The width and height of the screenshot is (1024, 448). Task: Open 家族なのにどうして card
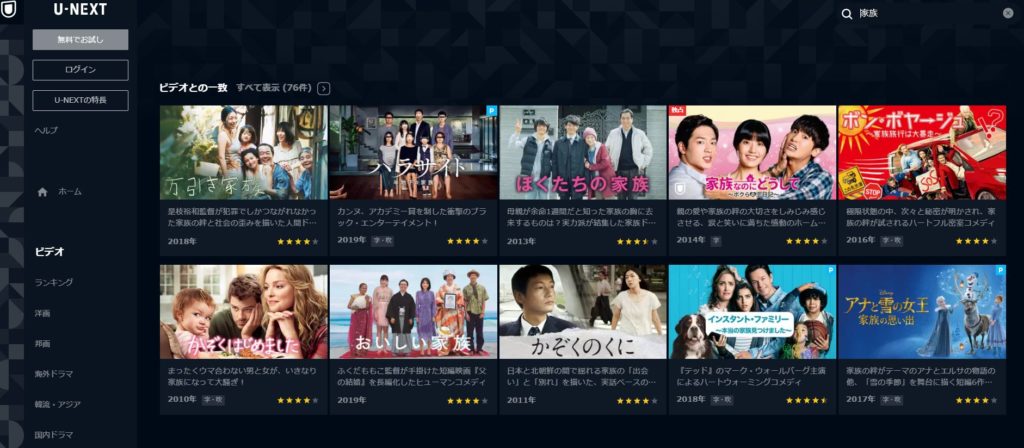click(752, 153)
